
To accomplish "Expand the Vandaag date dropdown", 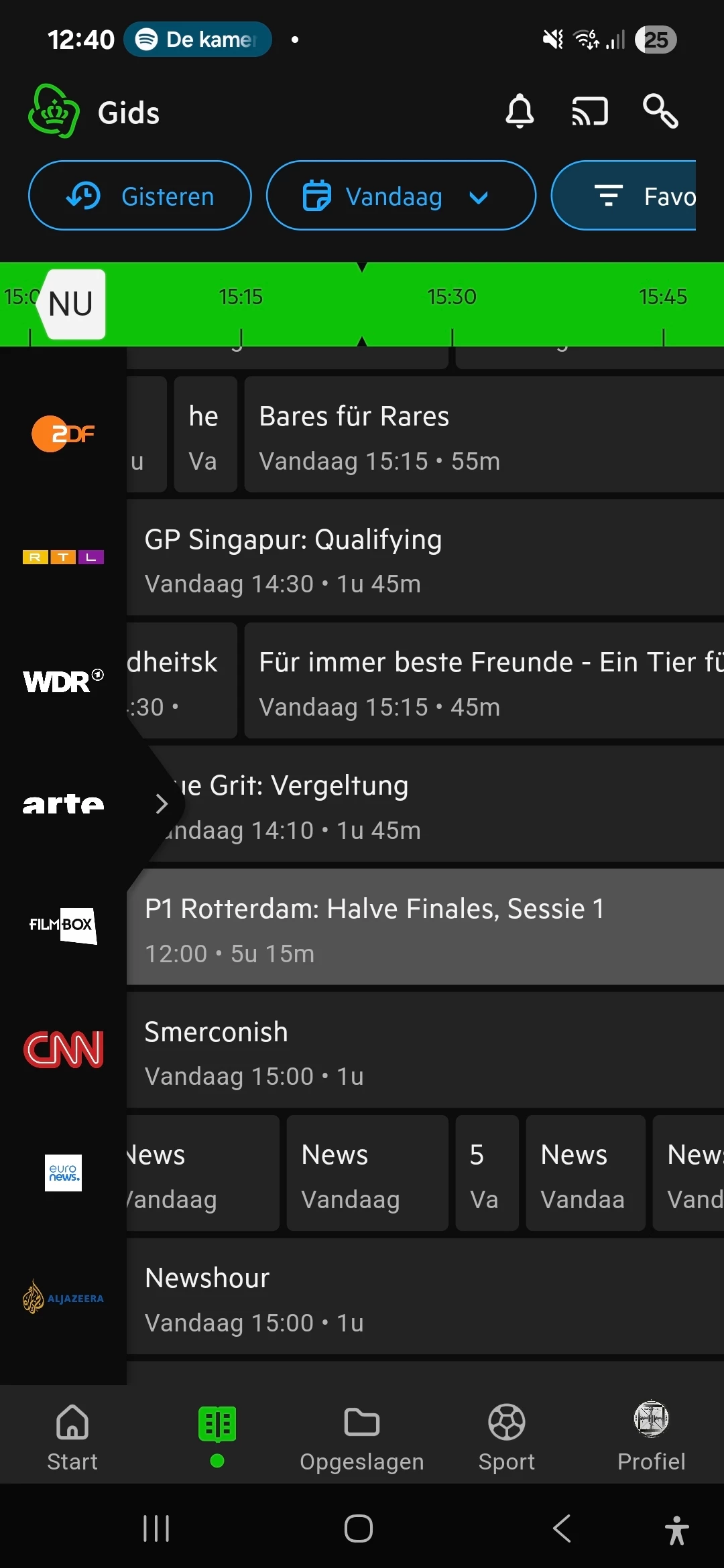I will pos(401,196).
